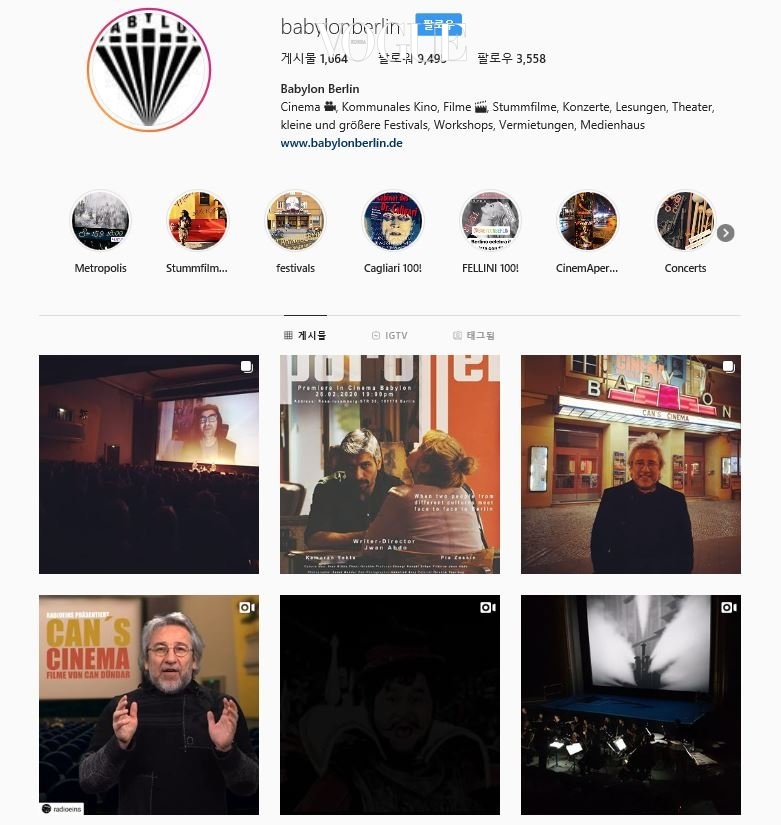781x825 pixels.
Task: Switch to the 태그됨 tagged tab
Action: (474, 336)
